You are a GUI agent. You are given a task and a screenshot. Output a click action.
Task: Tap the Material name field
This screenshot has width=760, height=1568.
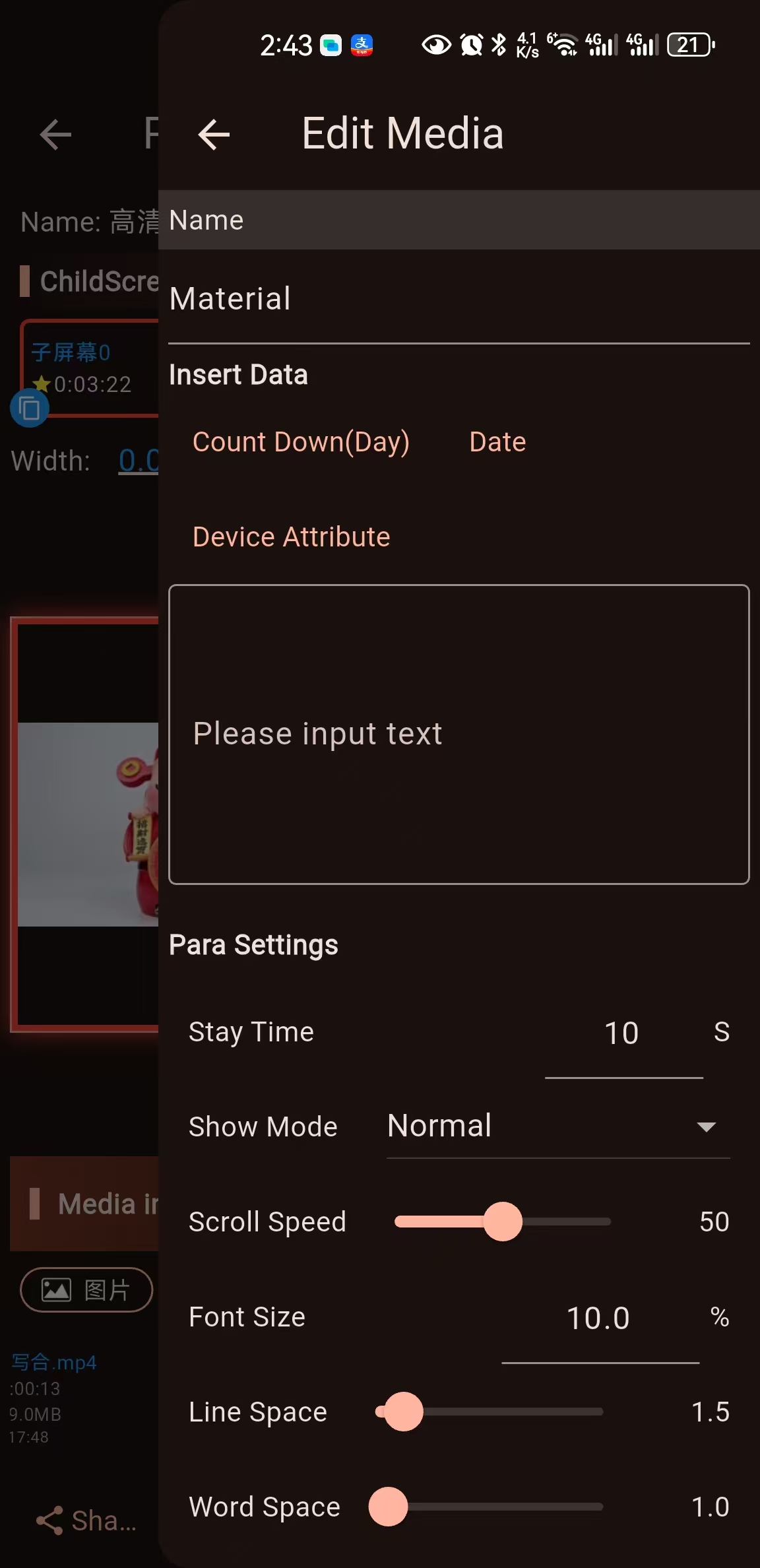(x=458, y=299)
